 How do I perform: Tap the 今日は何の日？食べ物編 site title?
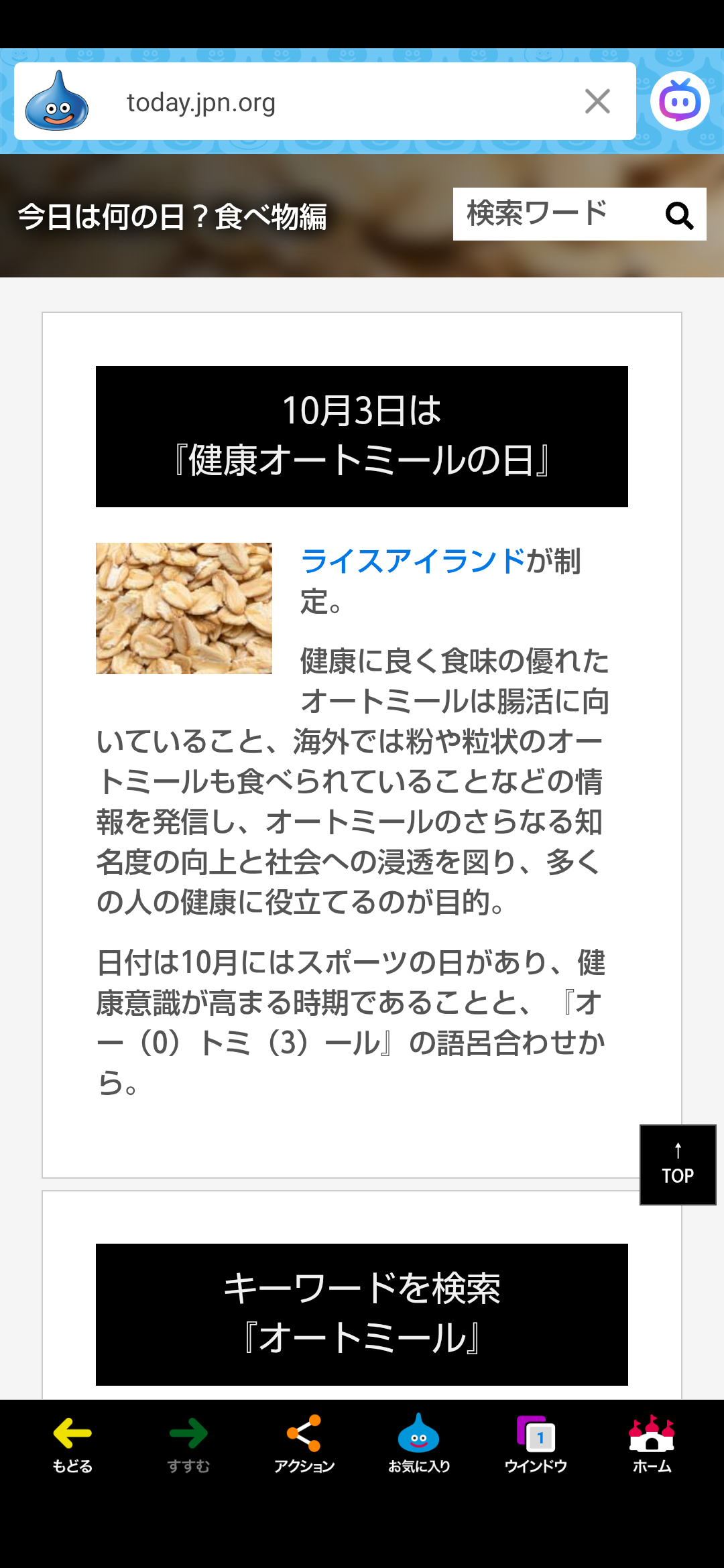(x=172, y=217)
